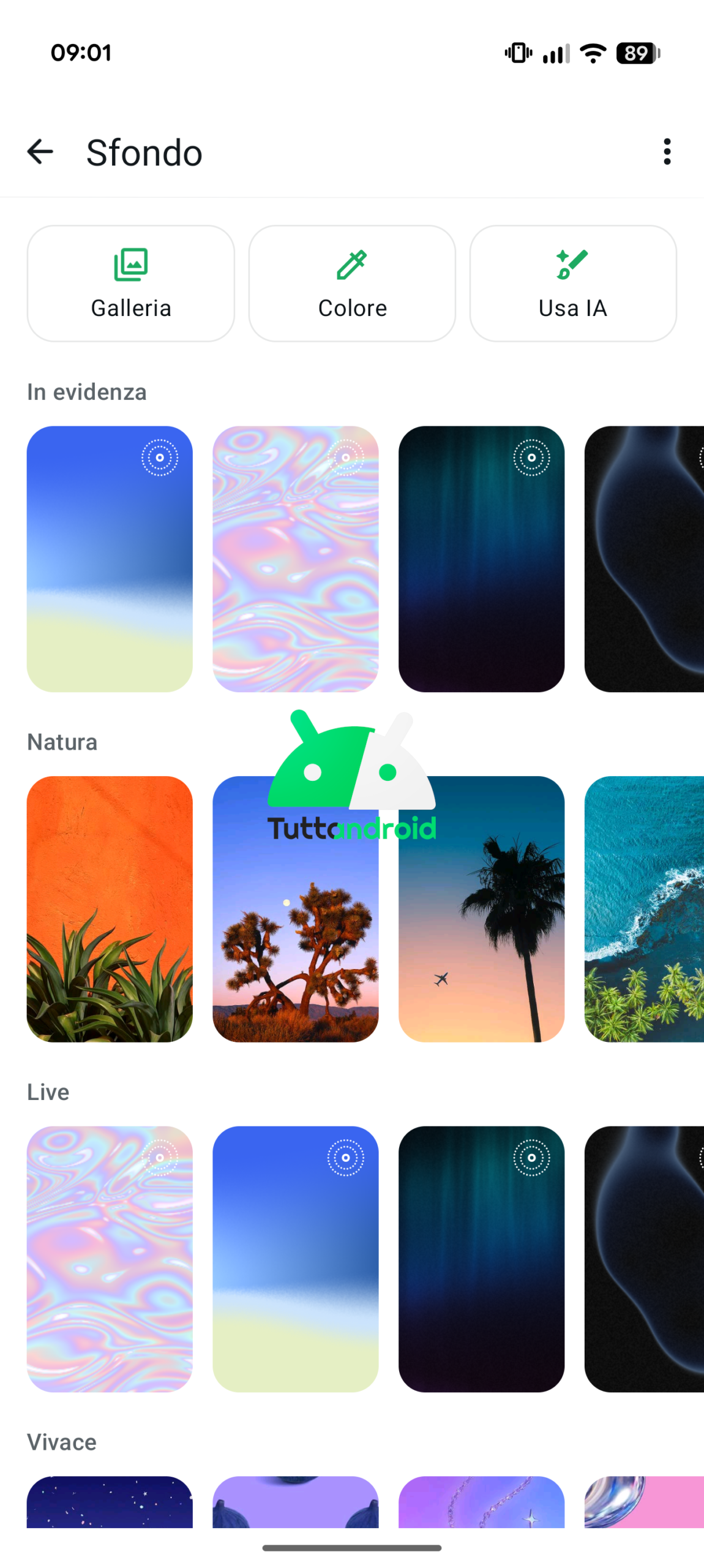Pick the teal aurora wallpaper in Live
This screenshot has height=1568, width=704.
click(x=481, y=1259)
